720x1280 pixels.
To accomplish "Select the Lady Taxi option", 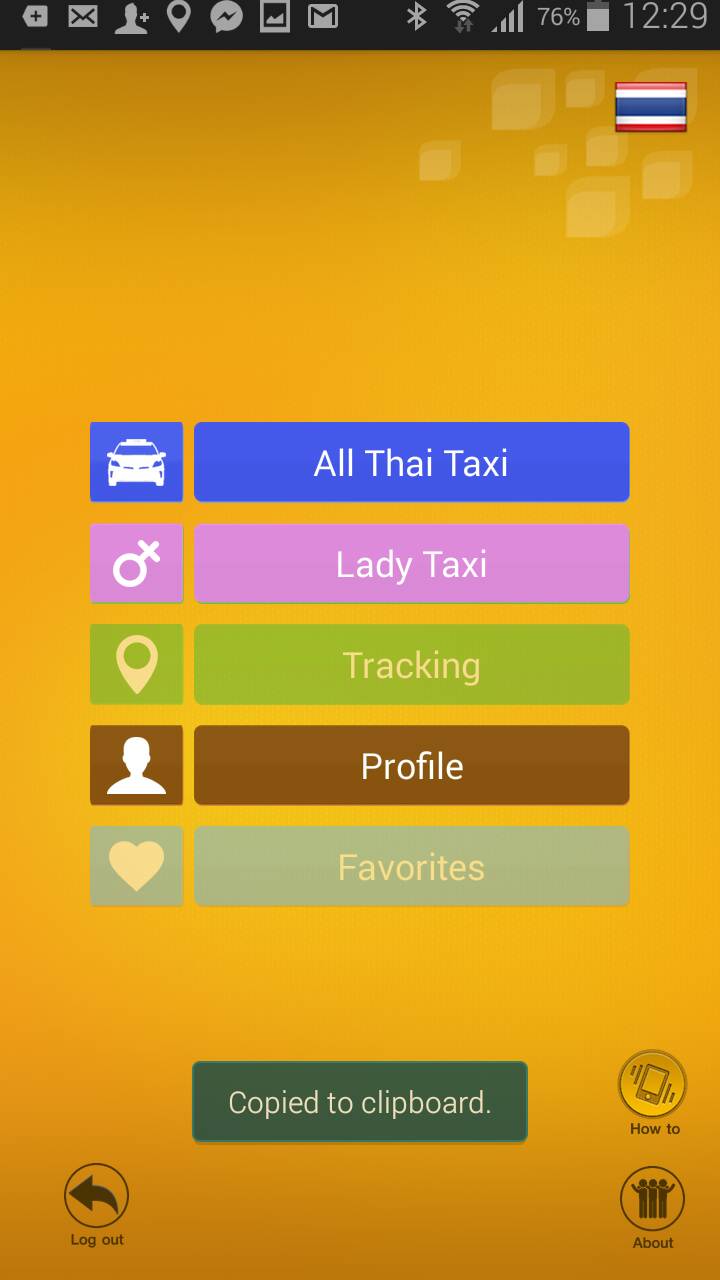I will pyautogui.click(x=411, y=564).
